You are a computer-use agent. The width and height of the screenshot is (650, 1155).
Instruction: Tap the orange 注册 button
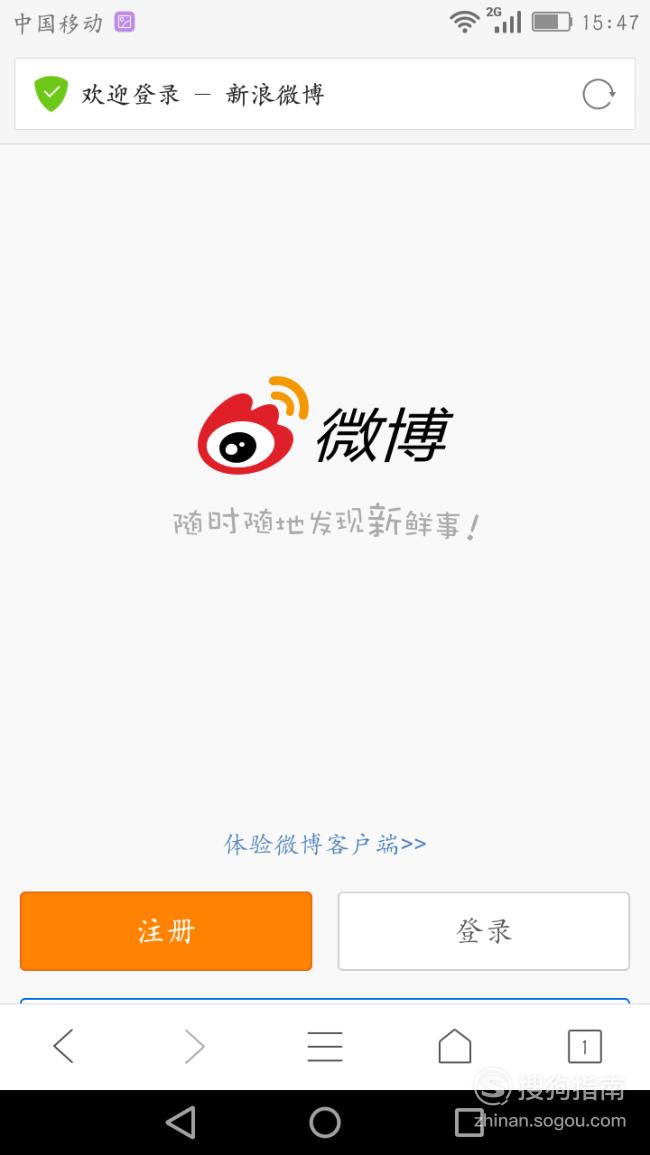[x=166, y=931]
